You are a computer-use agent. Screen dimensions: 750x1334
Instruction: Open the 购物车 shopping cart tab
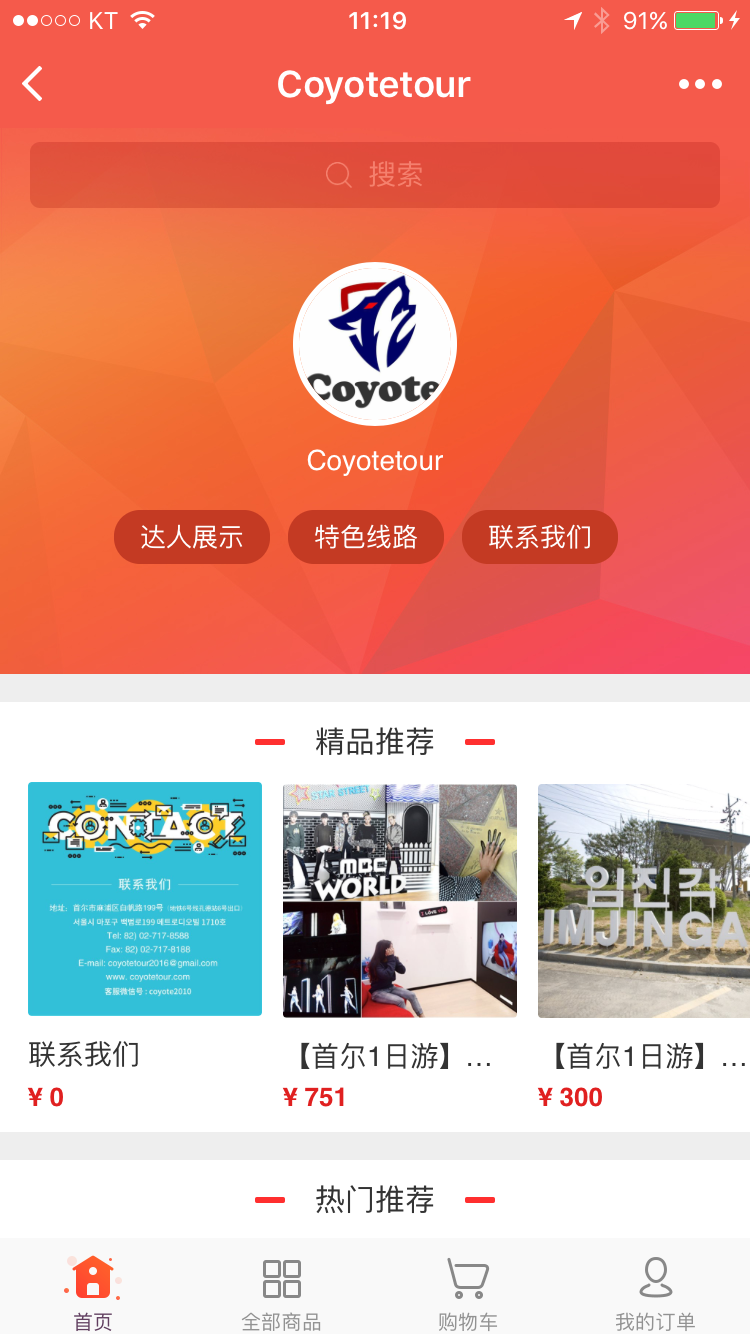468,1292
